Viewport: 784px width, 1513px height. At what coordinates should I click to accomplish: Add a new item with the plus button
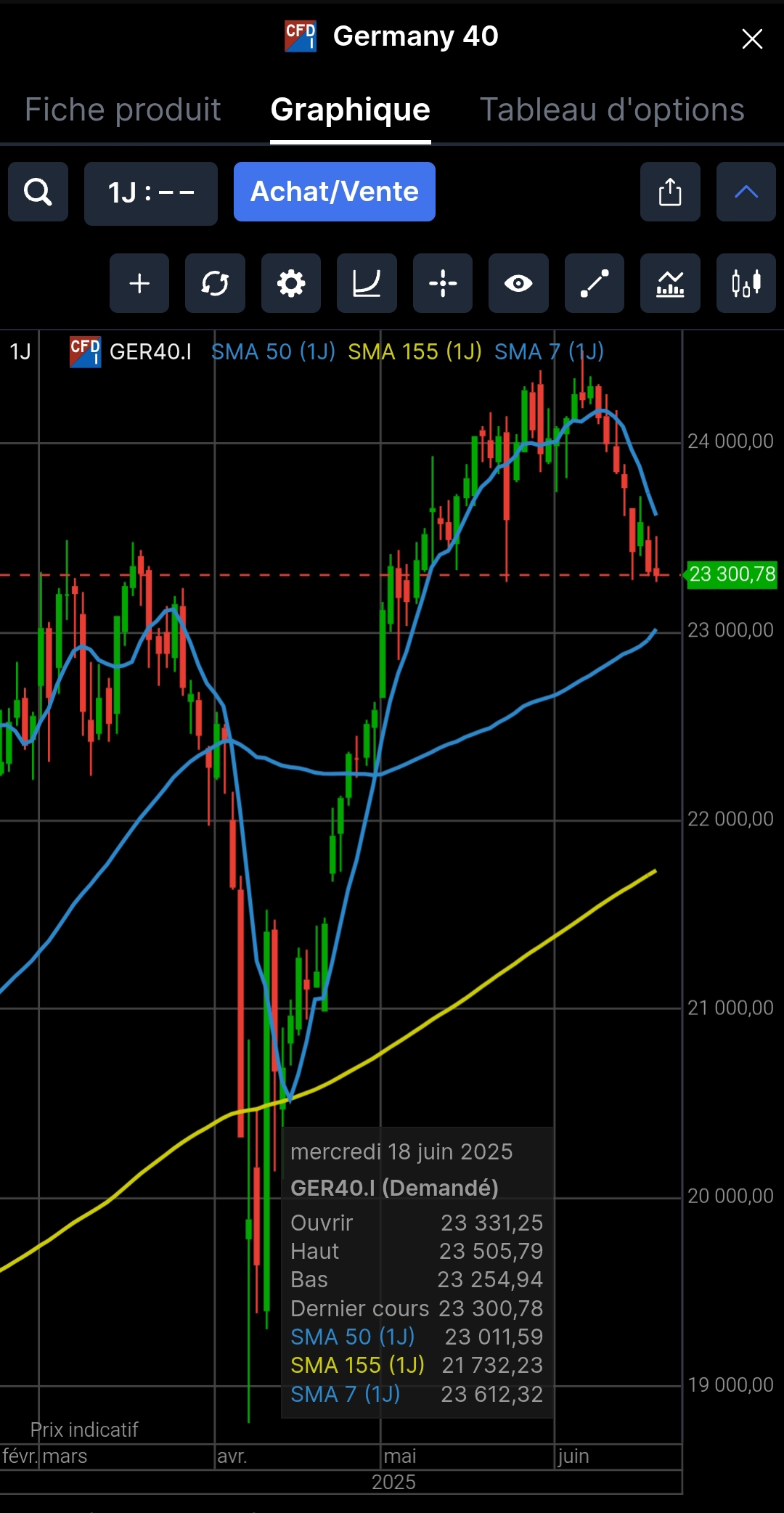pyautogui.click(x=139, y=283)
